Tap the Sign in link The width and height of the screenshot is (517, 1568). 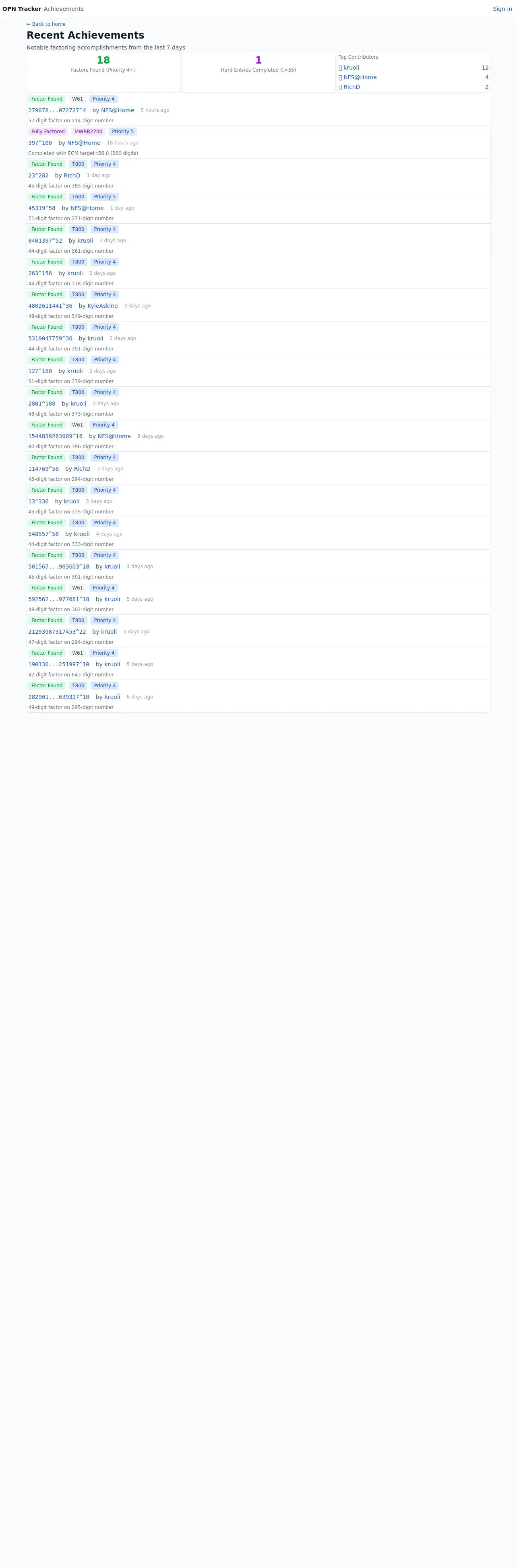[502, 9]
